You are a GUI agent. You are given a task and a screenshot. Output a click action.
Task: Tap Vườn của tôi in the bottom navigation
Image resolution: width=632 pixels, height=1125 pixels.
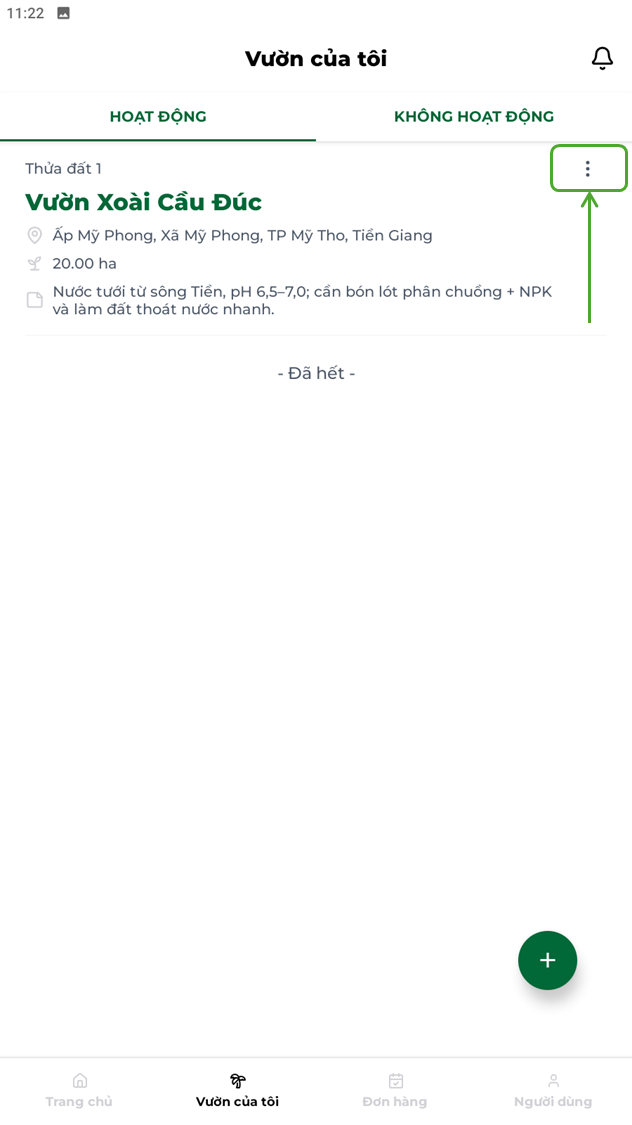pos(237,1090)
